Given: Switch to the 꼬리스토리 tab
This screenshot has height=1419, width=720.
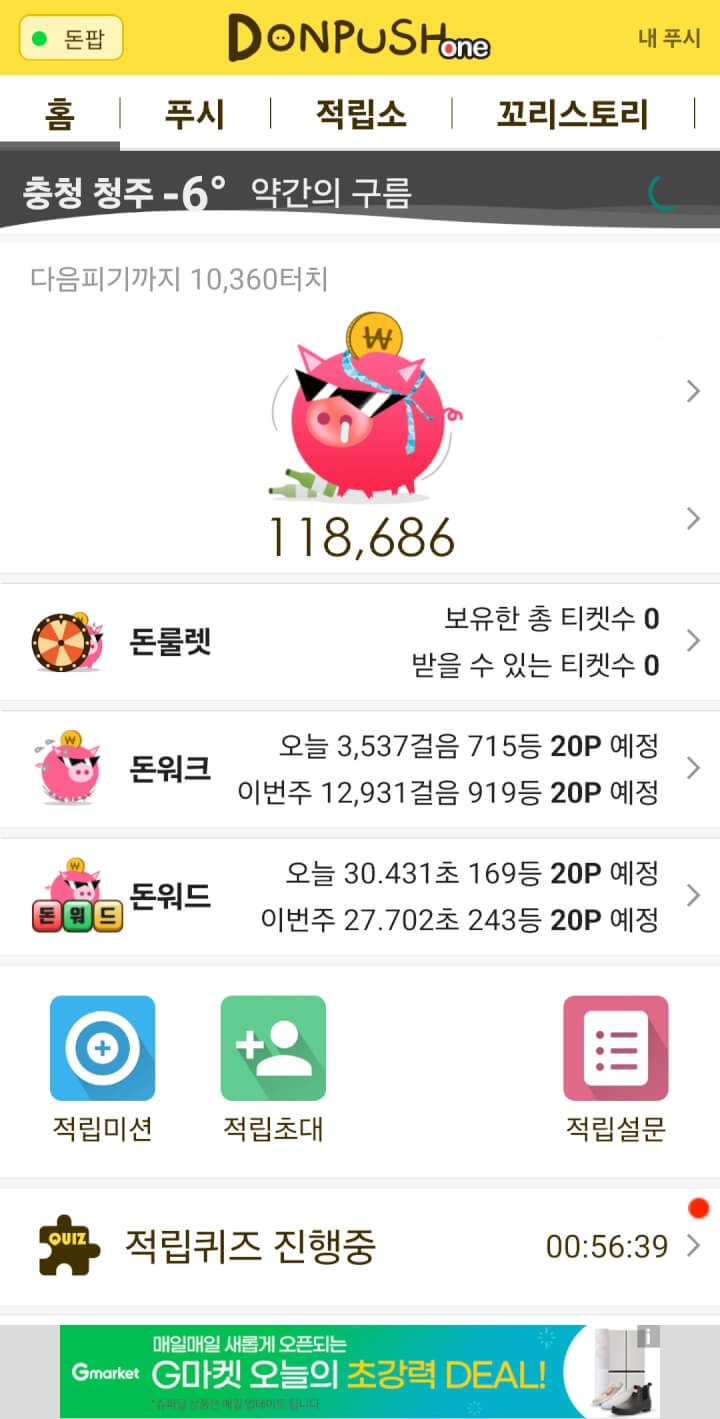Looking at the screenshot, I should [x=572, y=114].
